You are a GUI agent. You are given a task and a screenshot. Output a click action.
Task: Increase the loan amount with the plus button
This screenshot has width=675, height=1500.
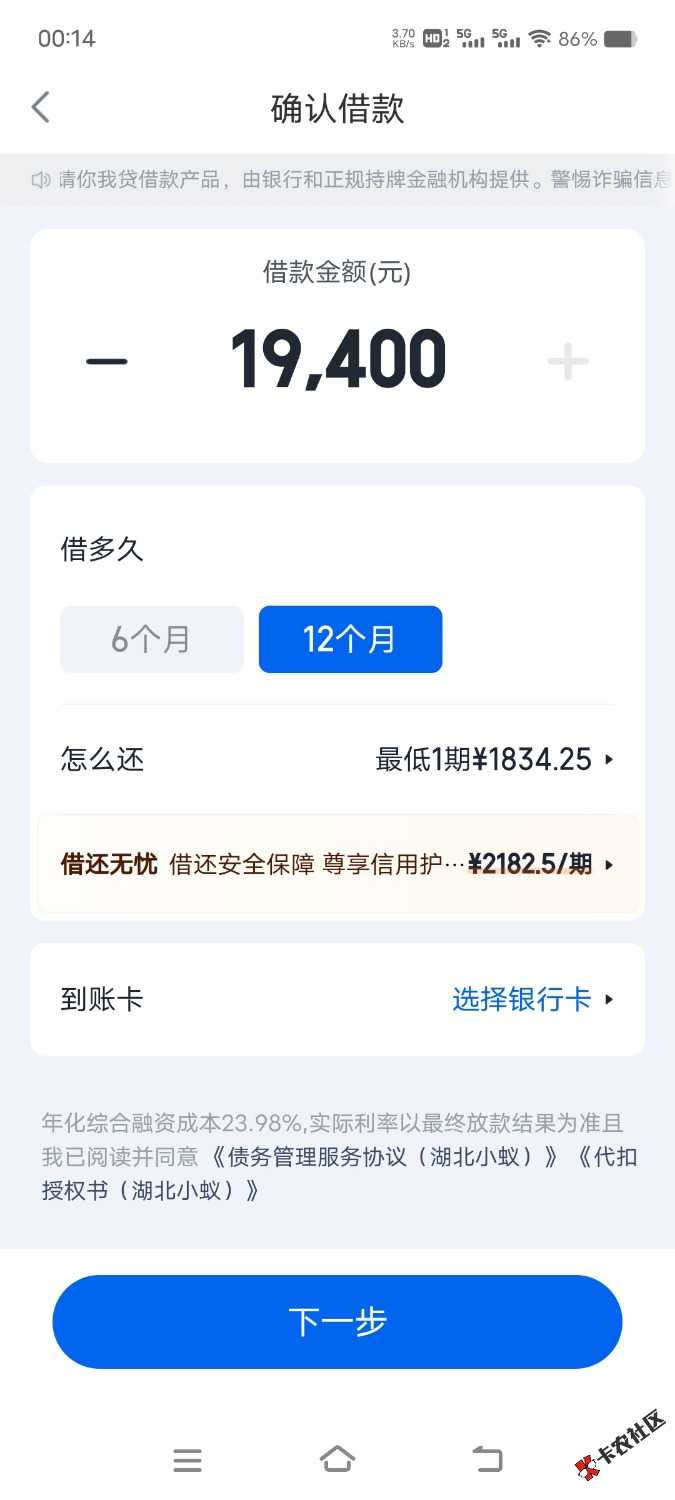click(x=567, y=361)
